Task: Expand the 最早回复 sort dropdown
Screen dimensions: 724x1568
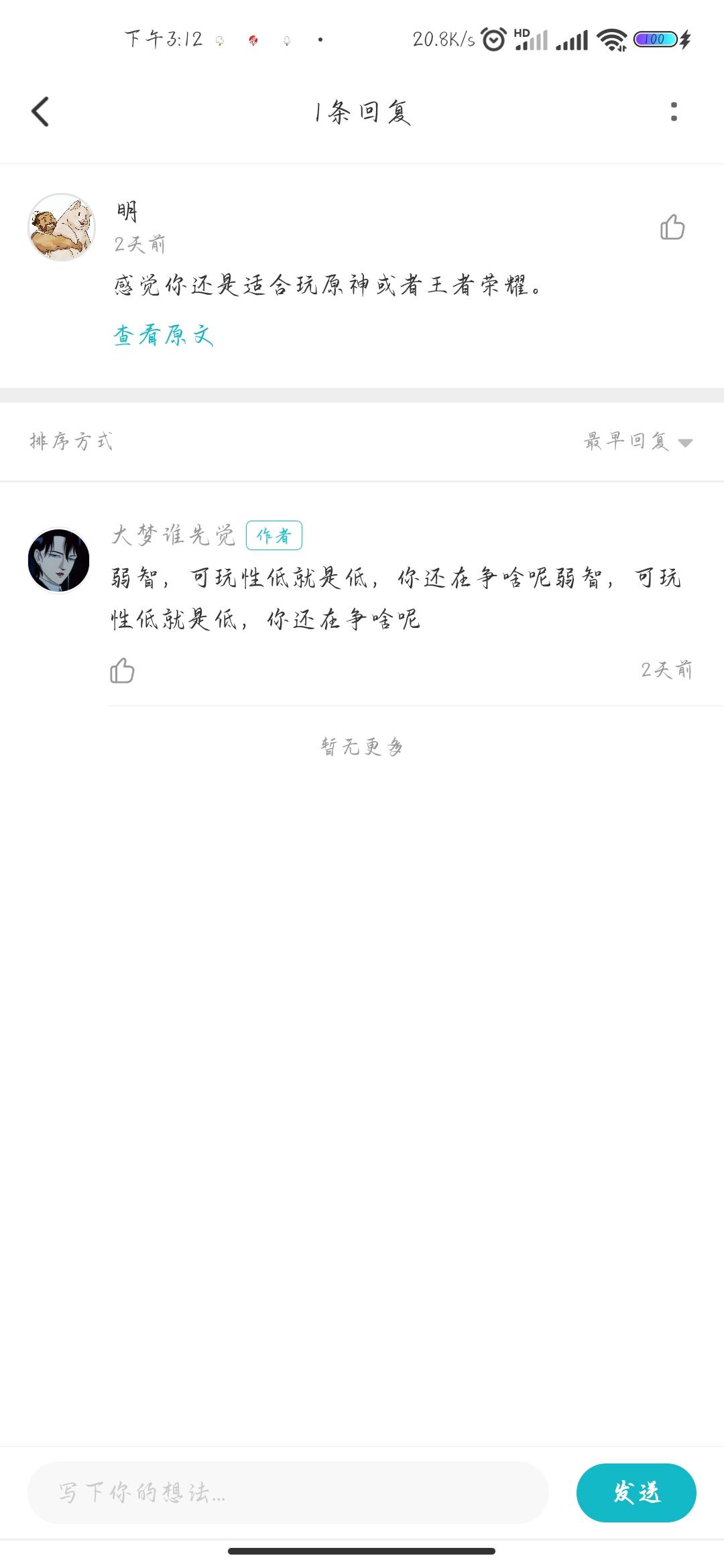Action: pyautogui.click(x=638, y=441)
